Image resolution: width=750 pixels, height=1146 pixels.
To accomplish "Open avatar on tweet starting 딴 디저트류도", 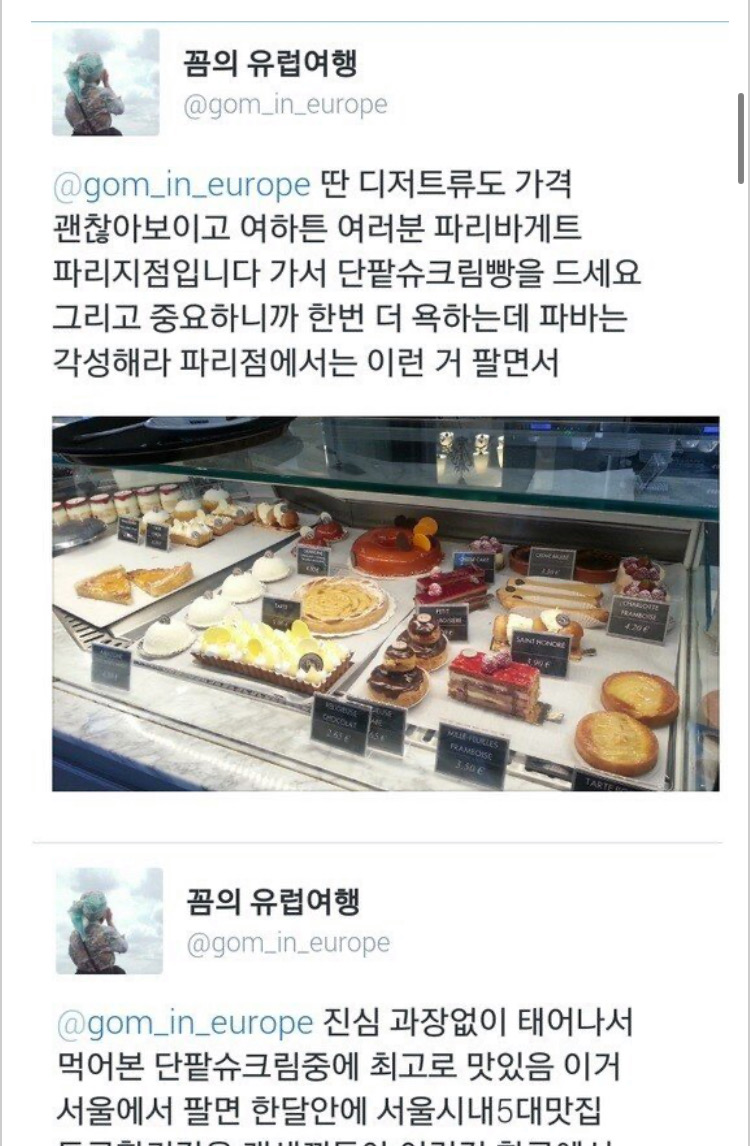I will click(106, 82).
